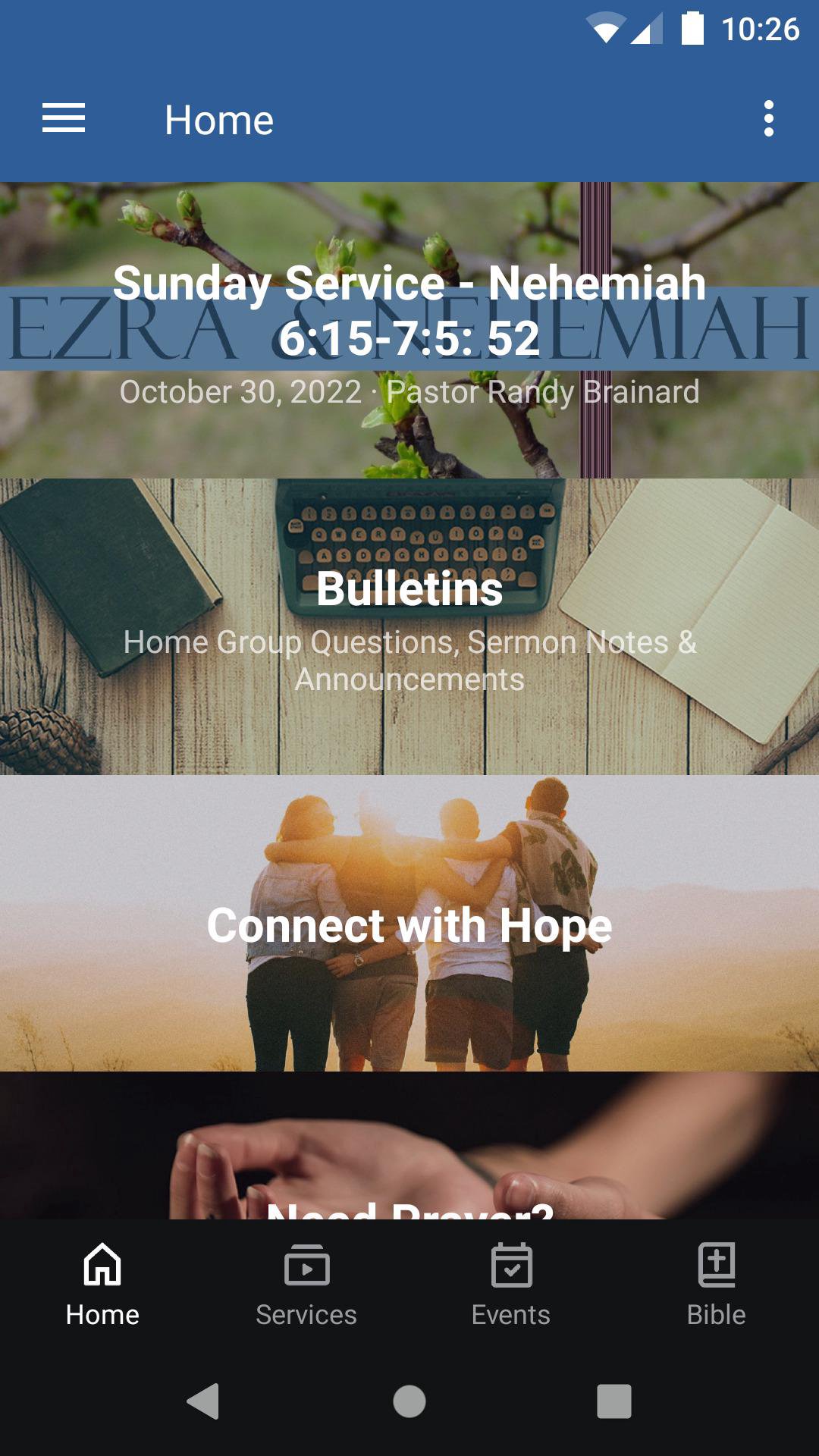Open the Bulletins card
This screenshot has width=819, height=1456.
click(409, 626)
